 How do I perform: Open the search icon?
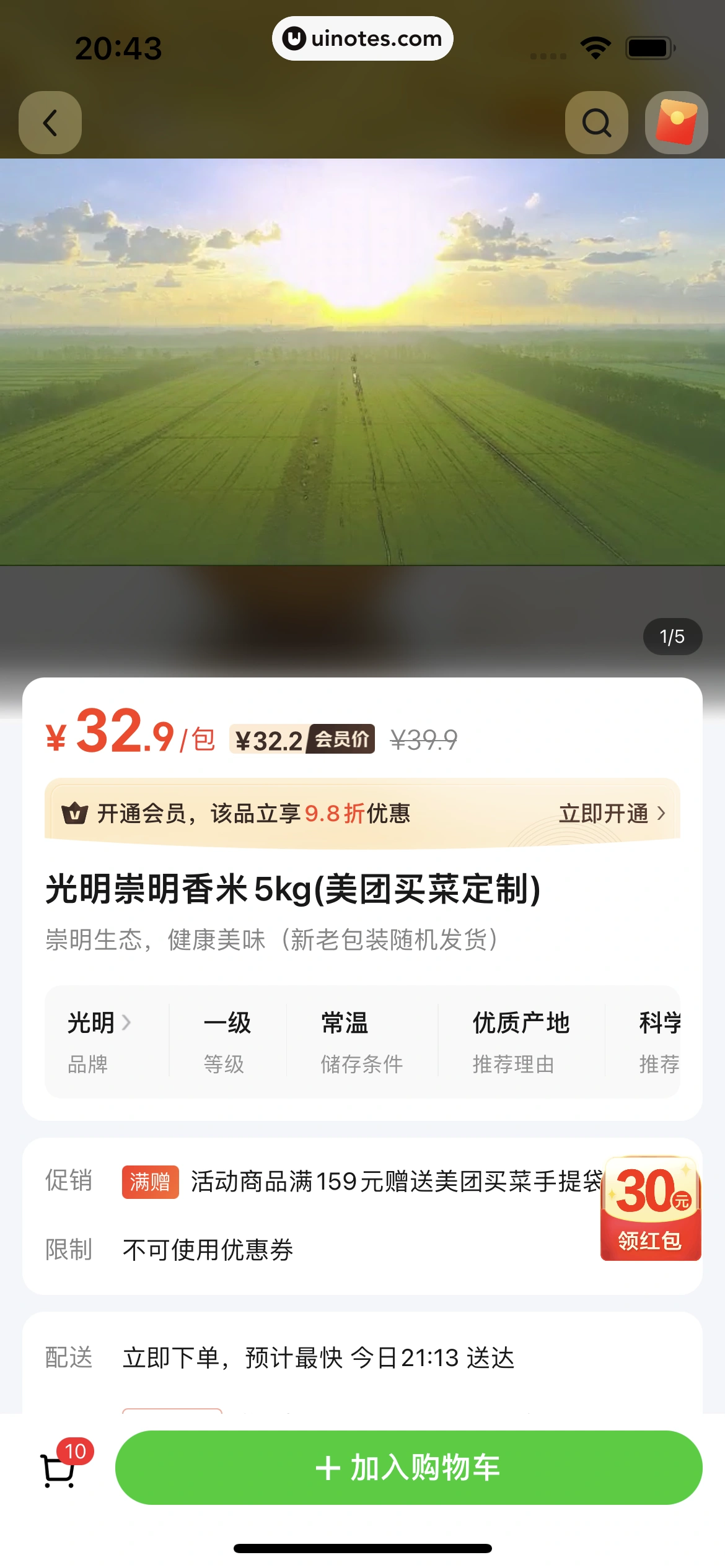(x=596, y=123)
